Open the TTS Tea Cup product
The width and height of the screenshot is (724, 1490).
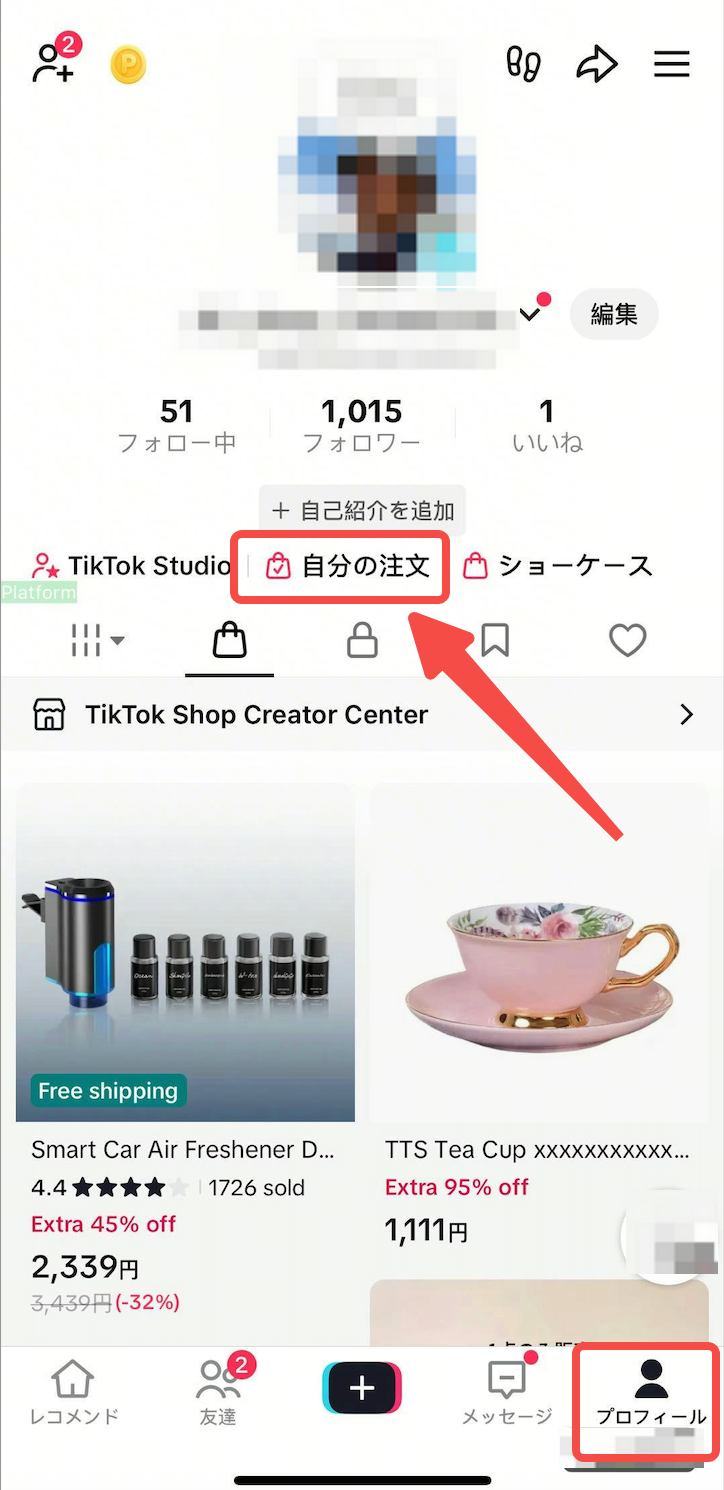tap(539, 1020)
